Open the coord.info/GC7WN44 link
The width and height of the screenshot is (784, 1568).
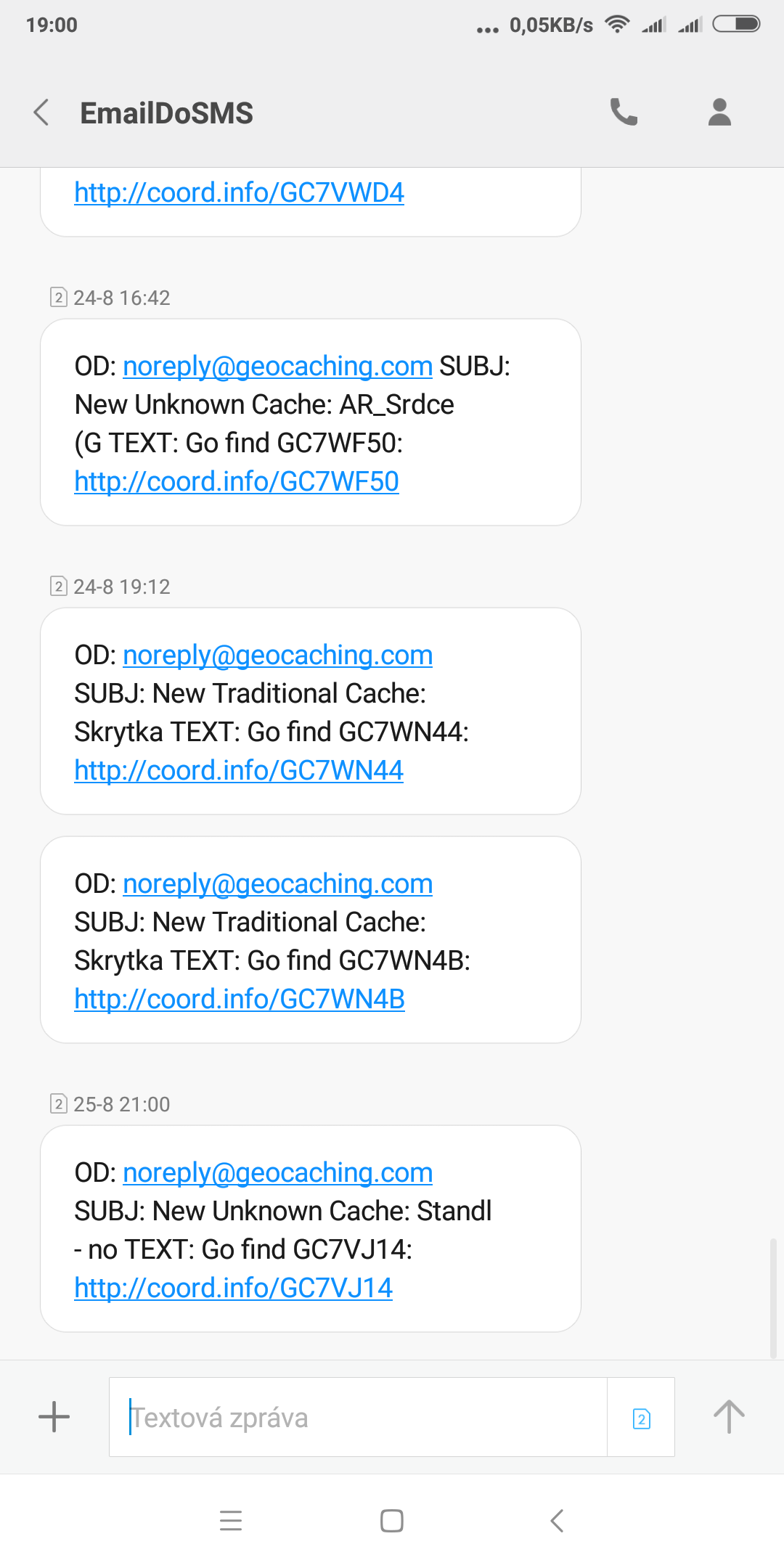coord(239,770)
